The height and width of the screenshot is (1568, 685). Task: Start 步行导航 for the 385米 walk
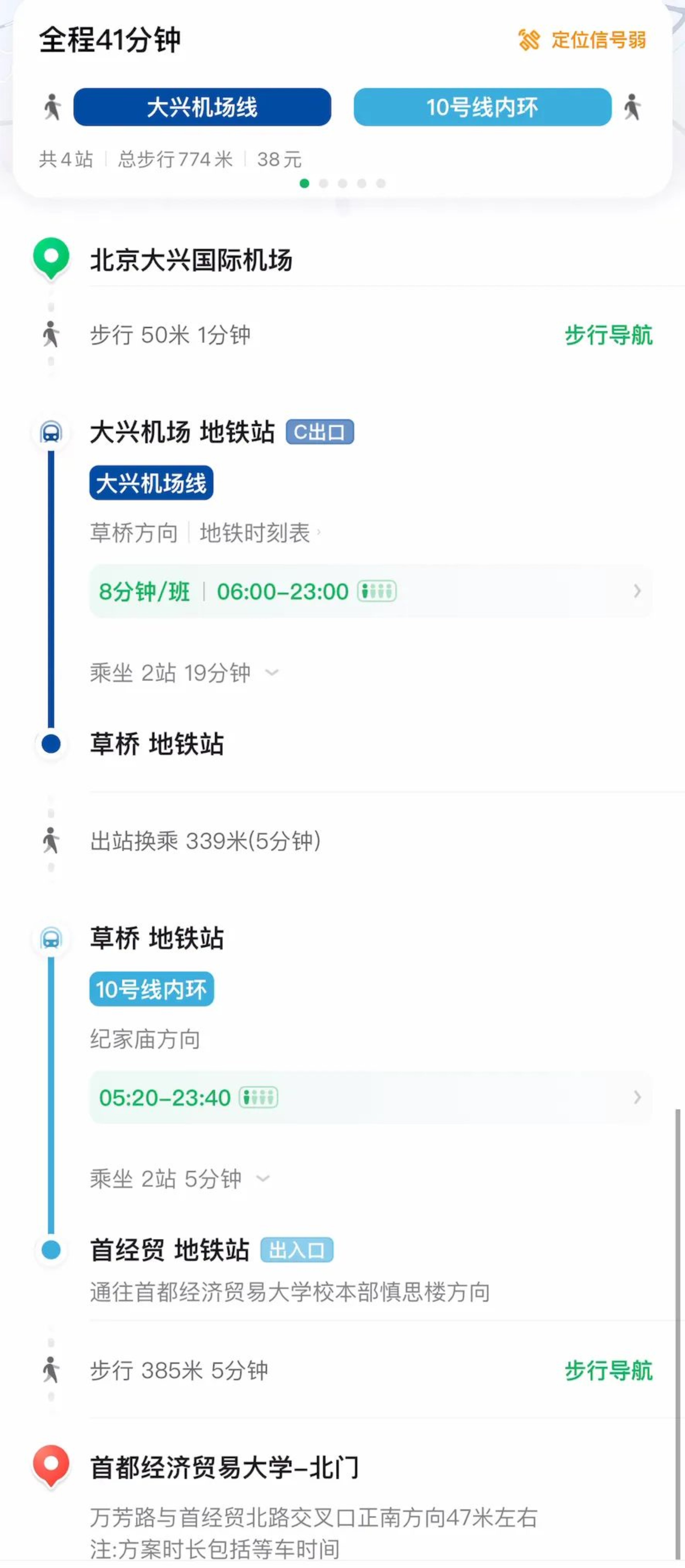[608, 1371]
